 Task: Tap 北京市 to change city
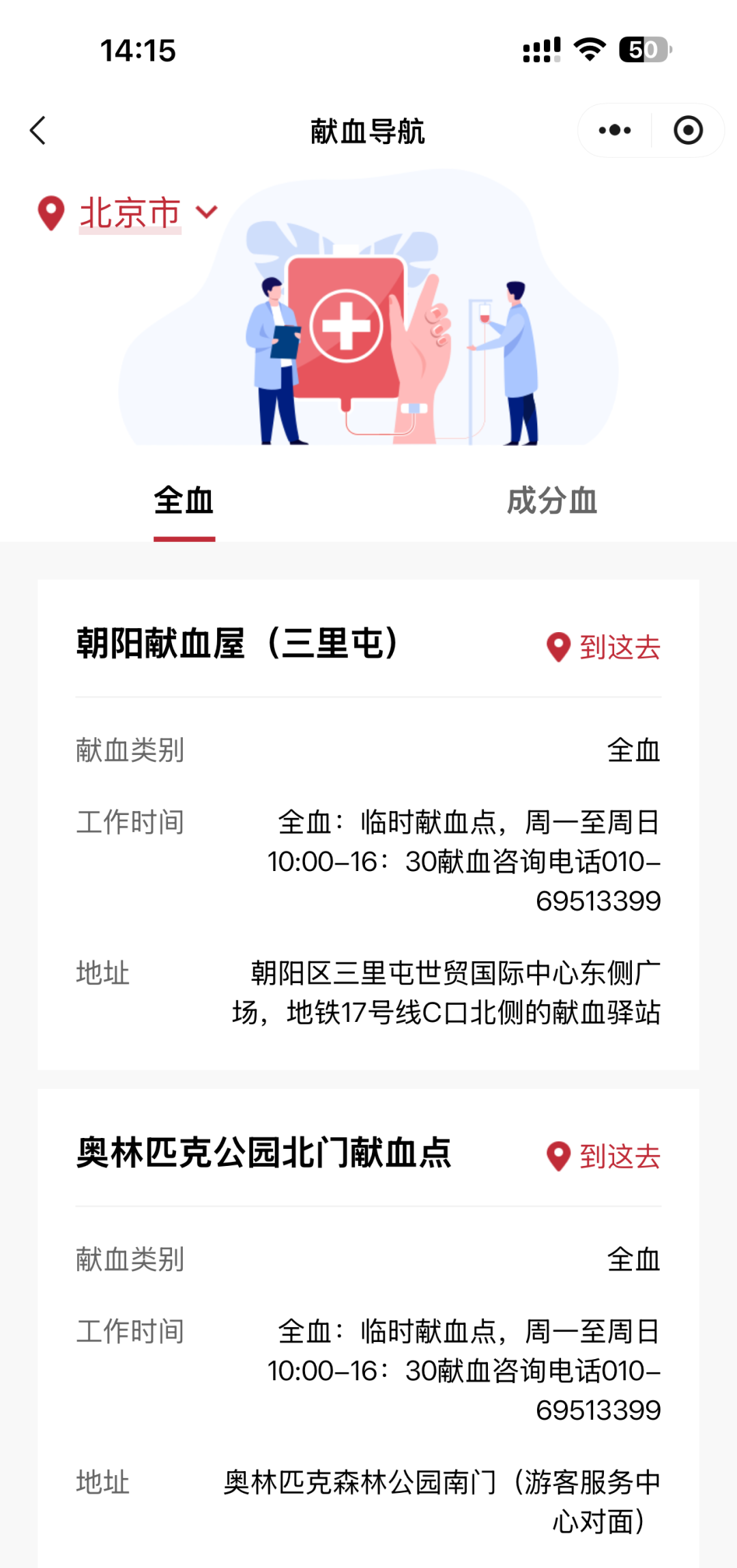tap(130, 214)
